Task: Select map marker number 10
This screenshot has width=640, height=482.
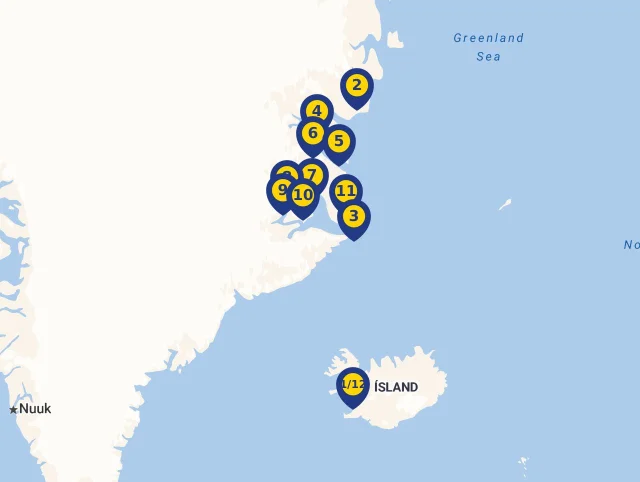Action: coord(303,196)
